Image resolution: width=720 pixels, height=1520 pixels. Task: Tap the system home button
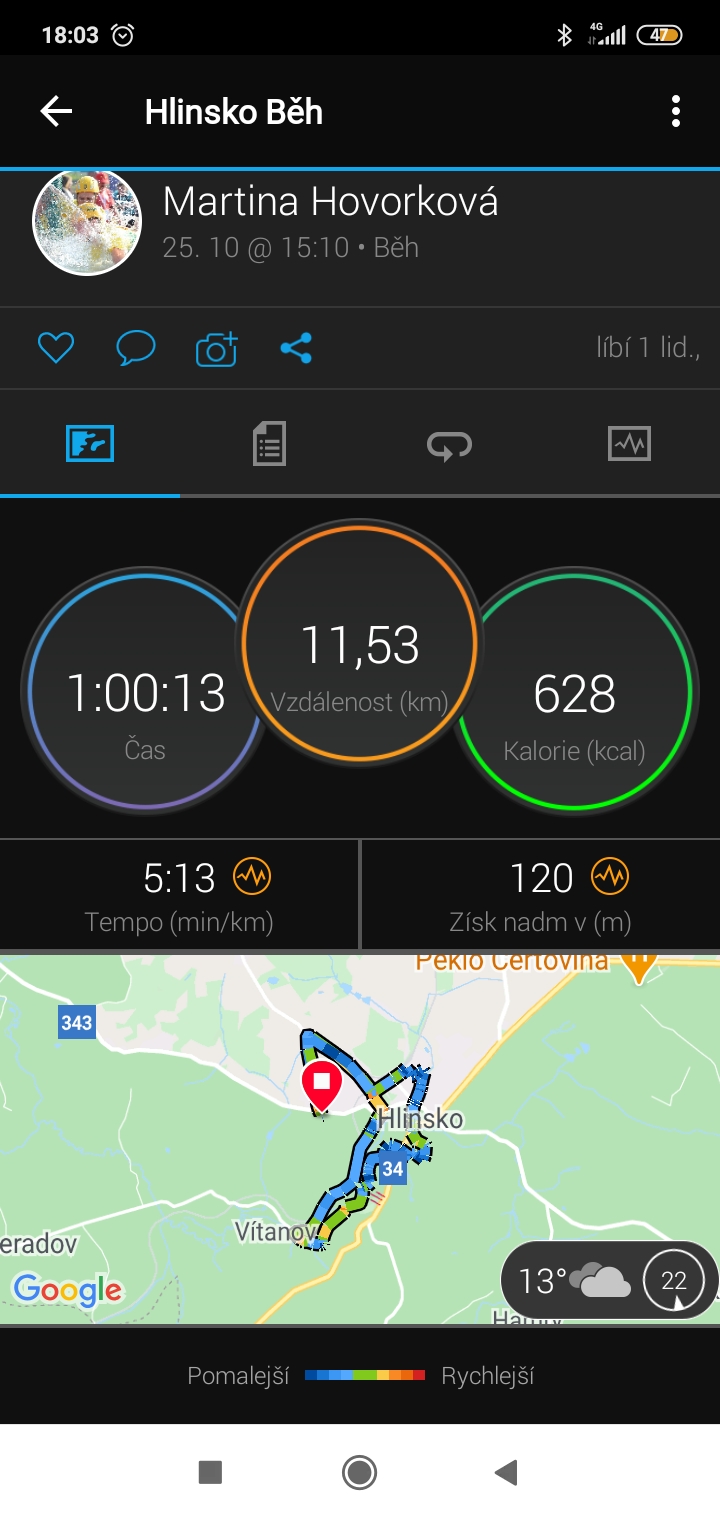pos(359,1472)
